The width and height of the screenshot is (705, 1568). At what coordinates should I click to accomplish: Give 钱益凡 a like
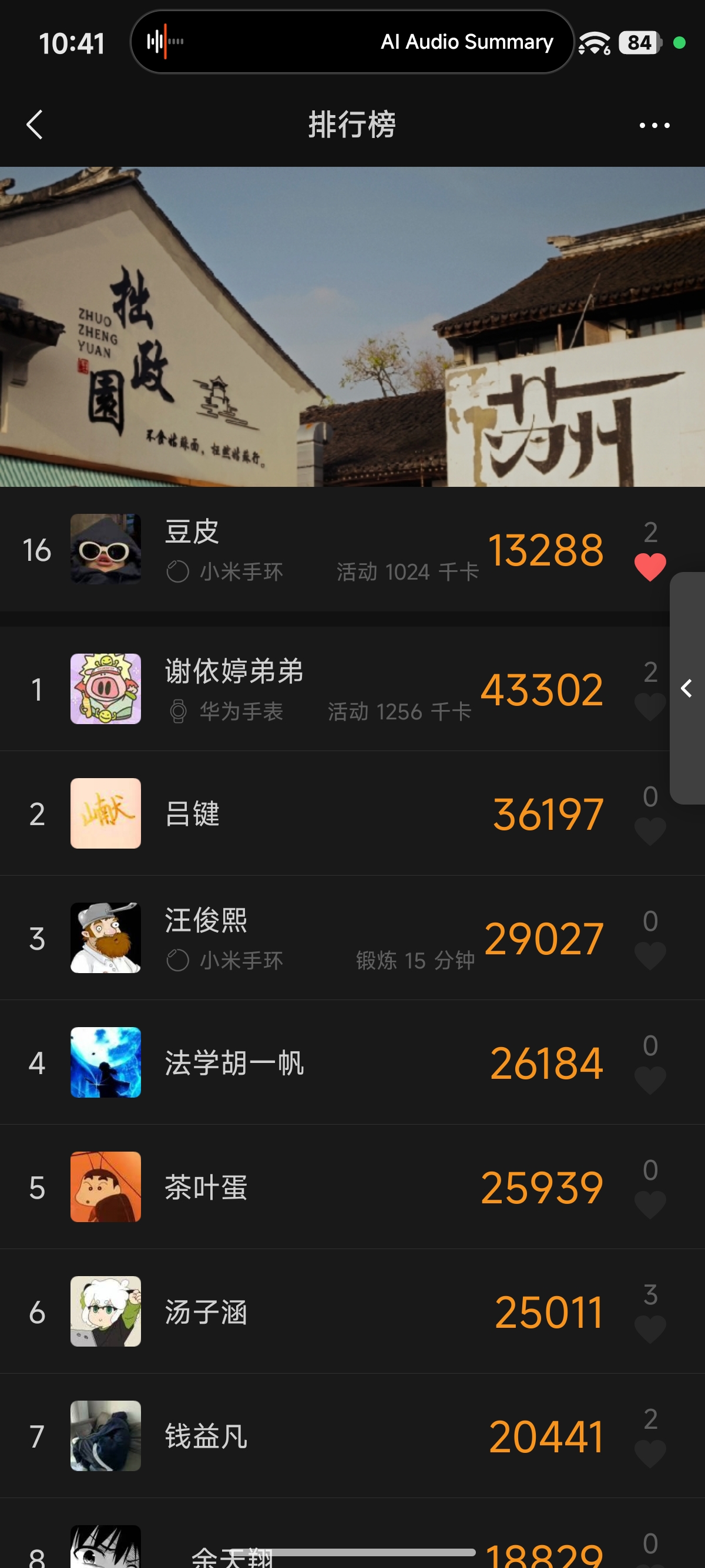pos(650,1454)
